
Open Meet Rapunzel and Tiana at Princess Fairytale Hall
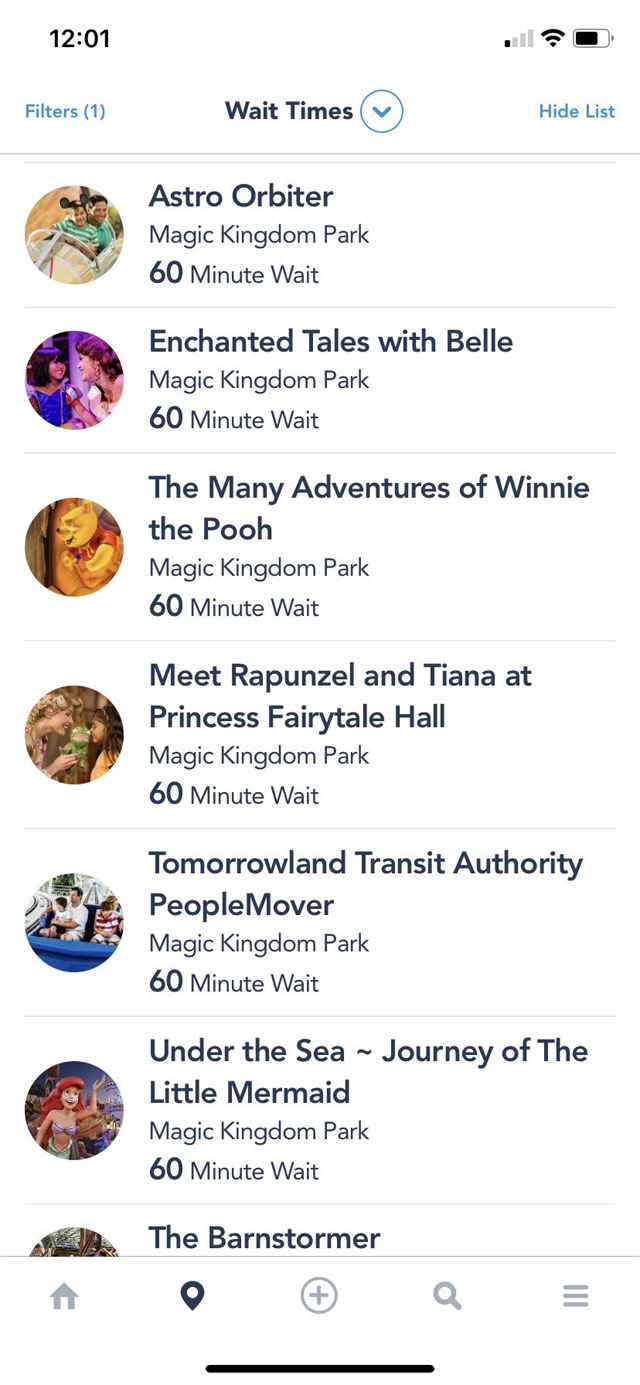[x=320, y=735]
